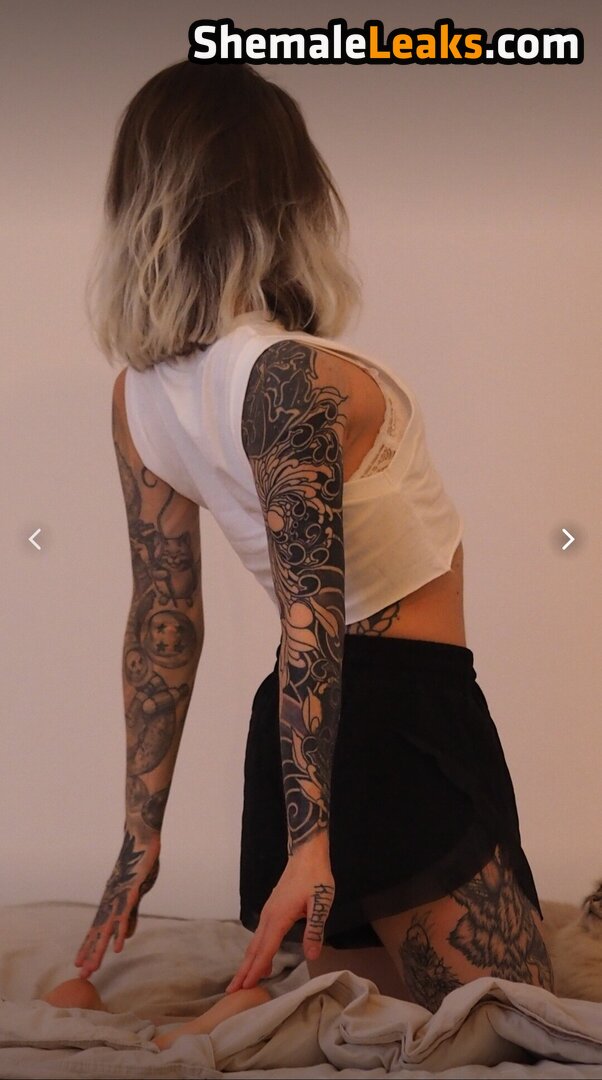602x1080 pixels.
Task: Go back to the previous photo
Action: (x=35, y=540)
